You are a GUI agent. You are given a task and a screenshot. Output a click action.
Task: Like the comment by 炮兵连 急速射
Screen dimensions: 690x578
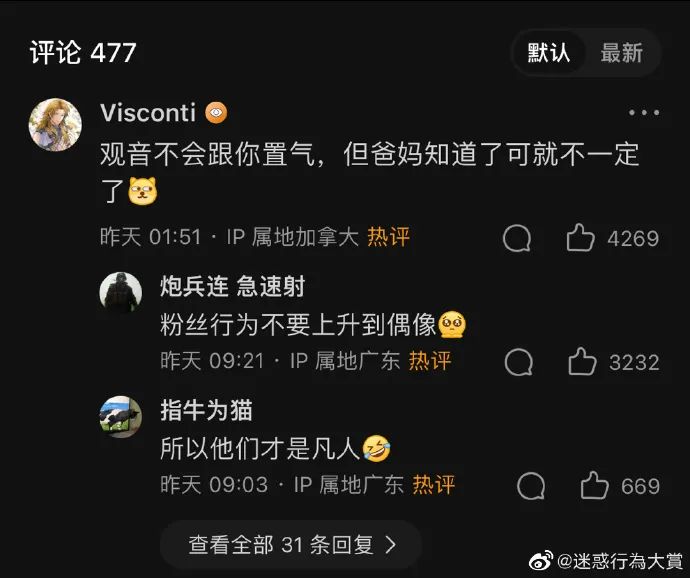[x=583, y=362]
